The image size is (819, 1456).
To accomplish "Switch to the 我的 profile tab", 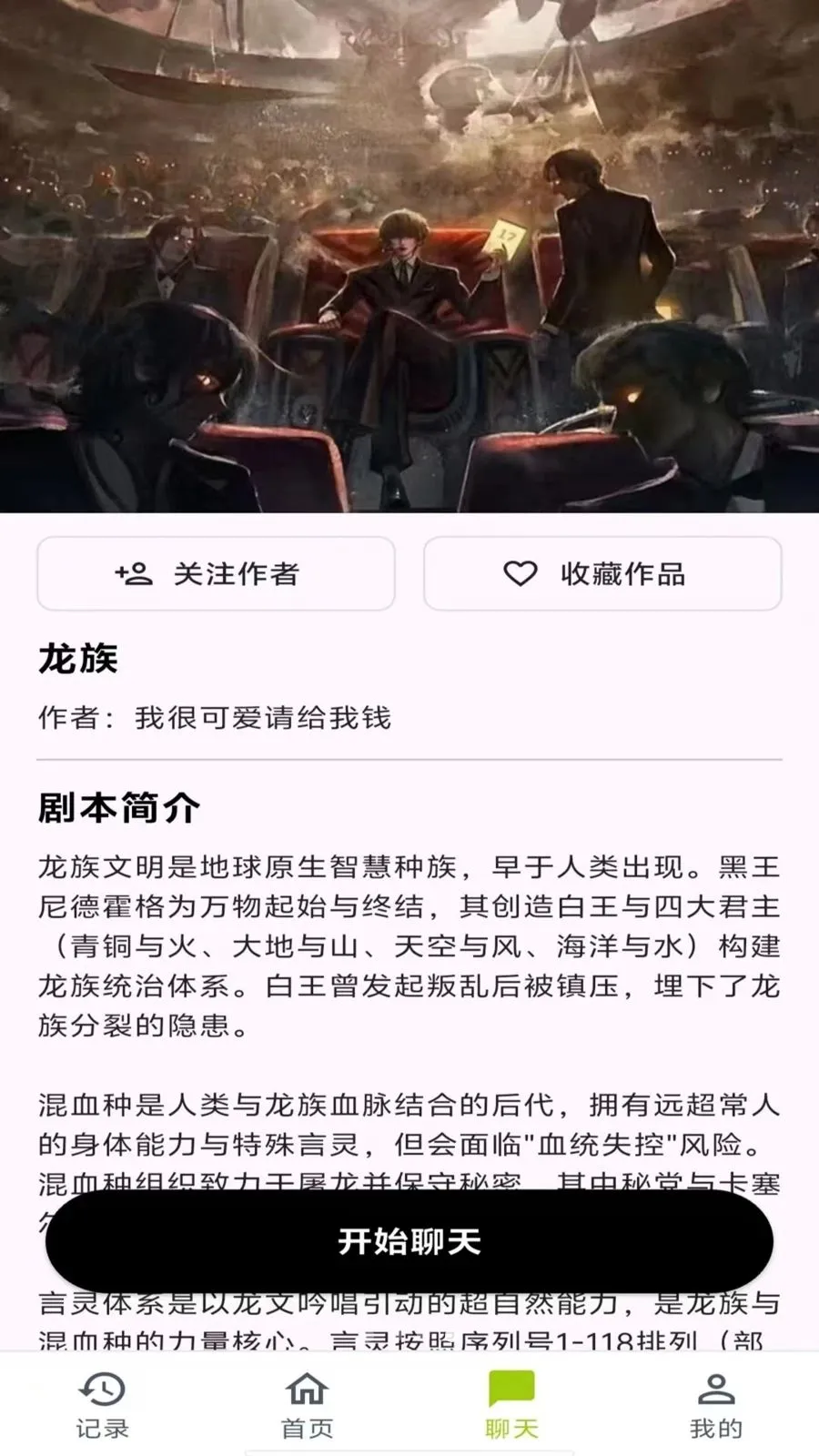I will 716,1405.
